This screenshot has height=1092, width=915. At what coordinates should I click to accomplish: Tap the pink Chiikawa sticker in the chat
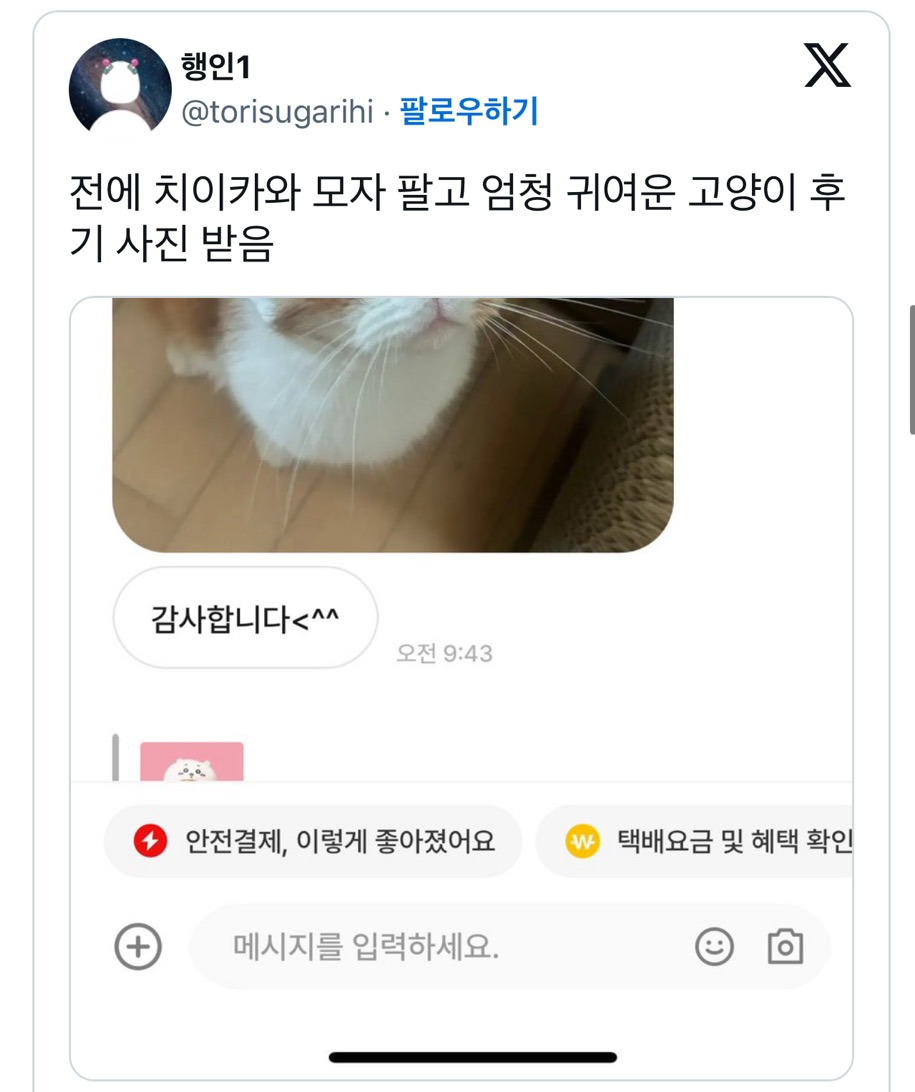[x=191, y=760]
